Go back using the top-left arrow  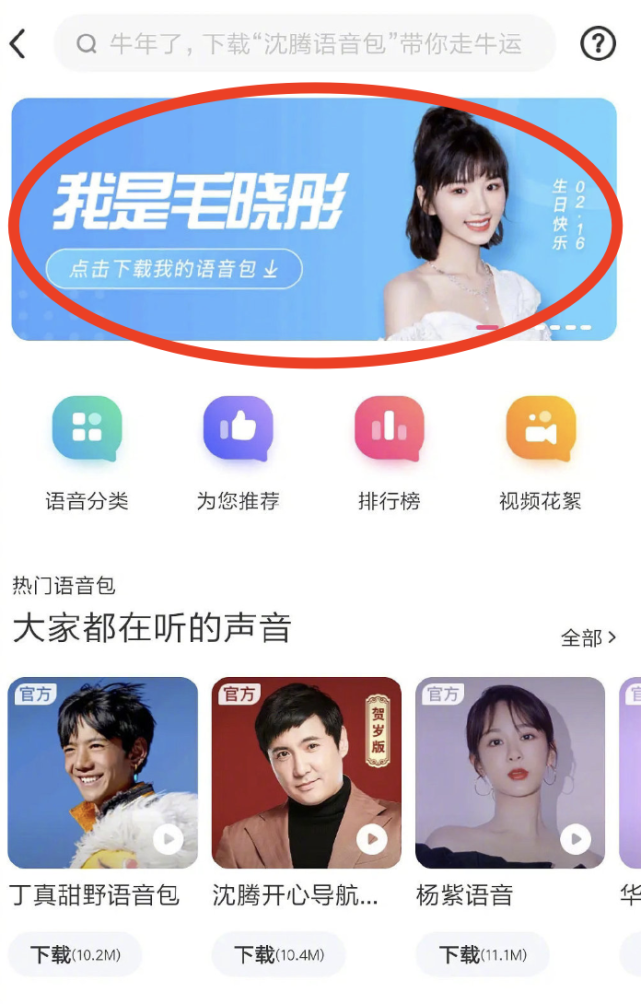point(18,44)
